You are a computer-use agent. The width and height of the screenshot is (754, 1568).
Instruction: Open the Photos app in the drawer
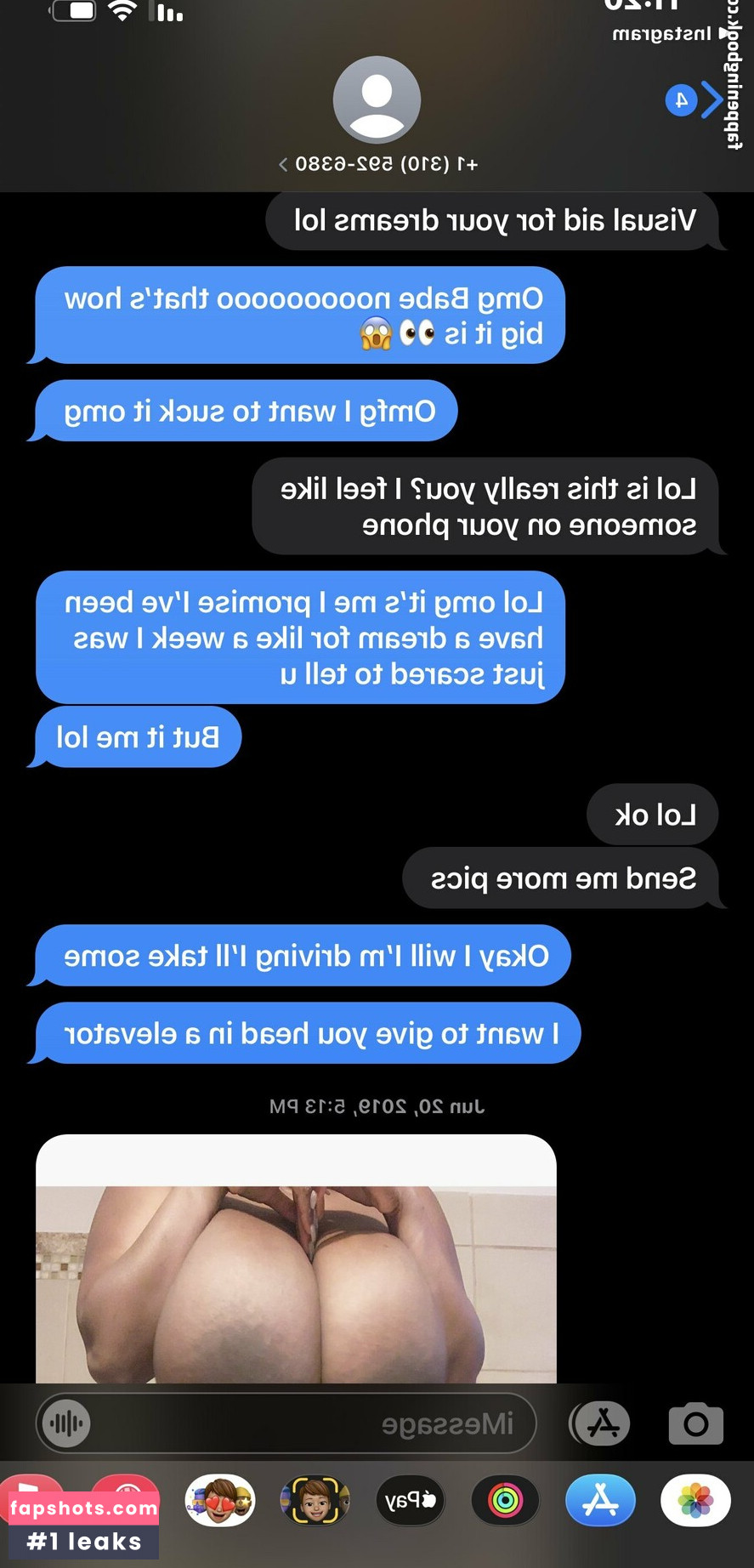tap(695, 1501)
